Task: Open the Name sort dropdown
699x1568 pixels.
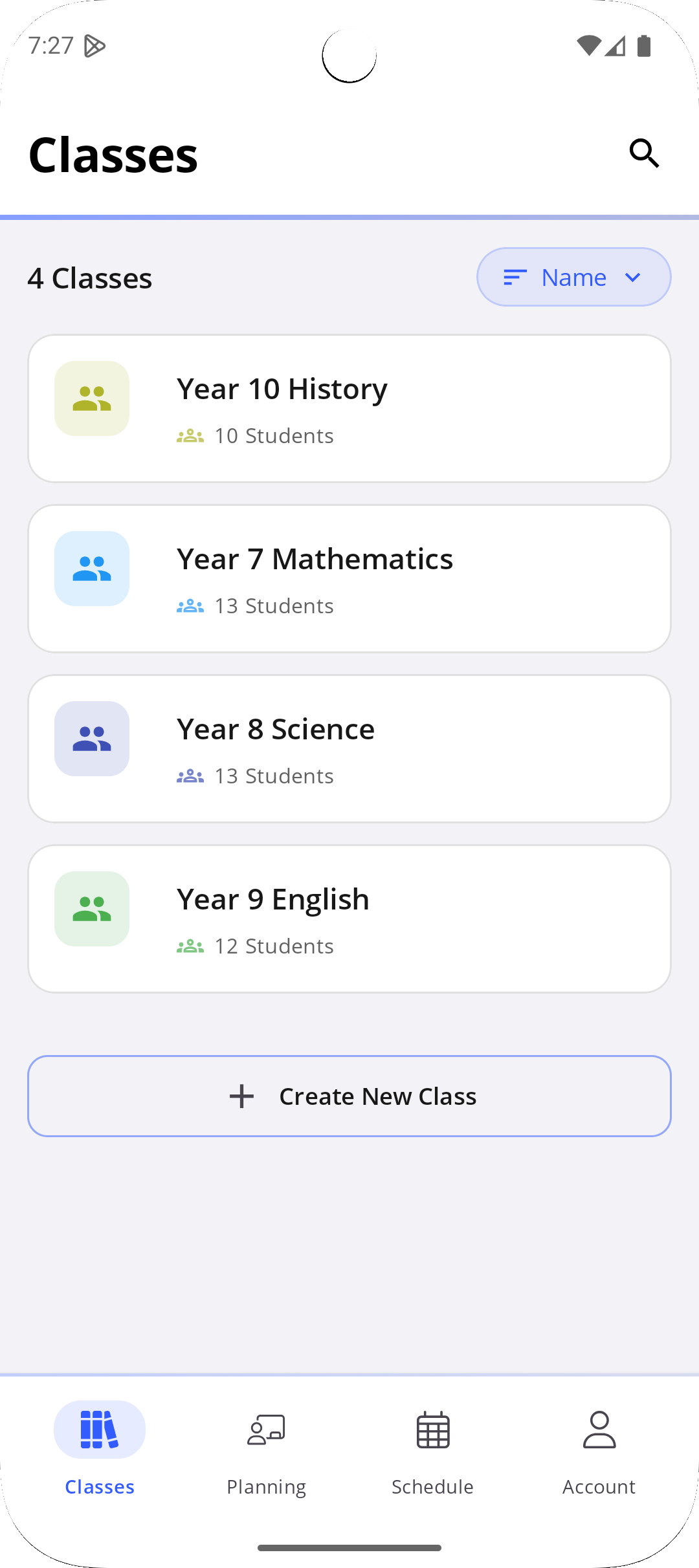Action: pyautogui.click(x=573, y=277)
